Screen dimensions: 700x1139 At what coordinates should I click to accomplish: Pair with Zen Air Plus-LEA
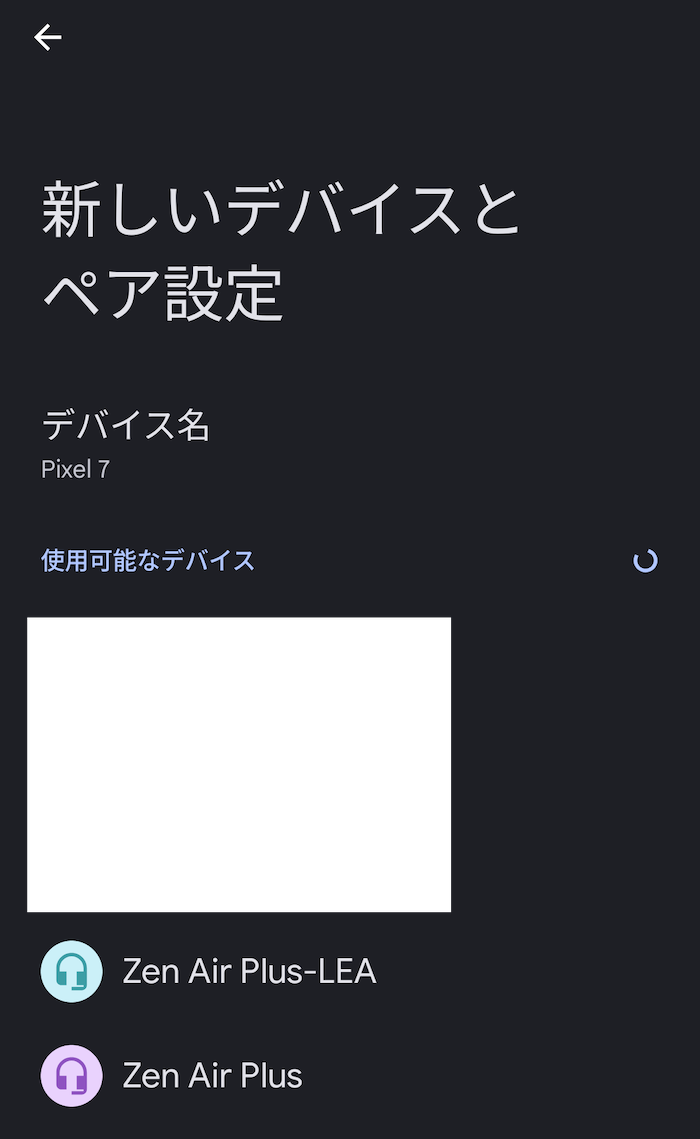(x=350, y=971)
